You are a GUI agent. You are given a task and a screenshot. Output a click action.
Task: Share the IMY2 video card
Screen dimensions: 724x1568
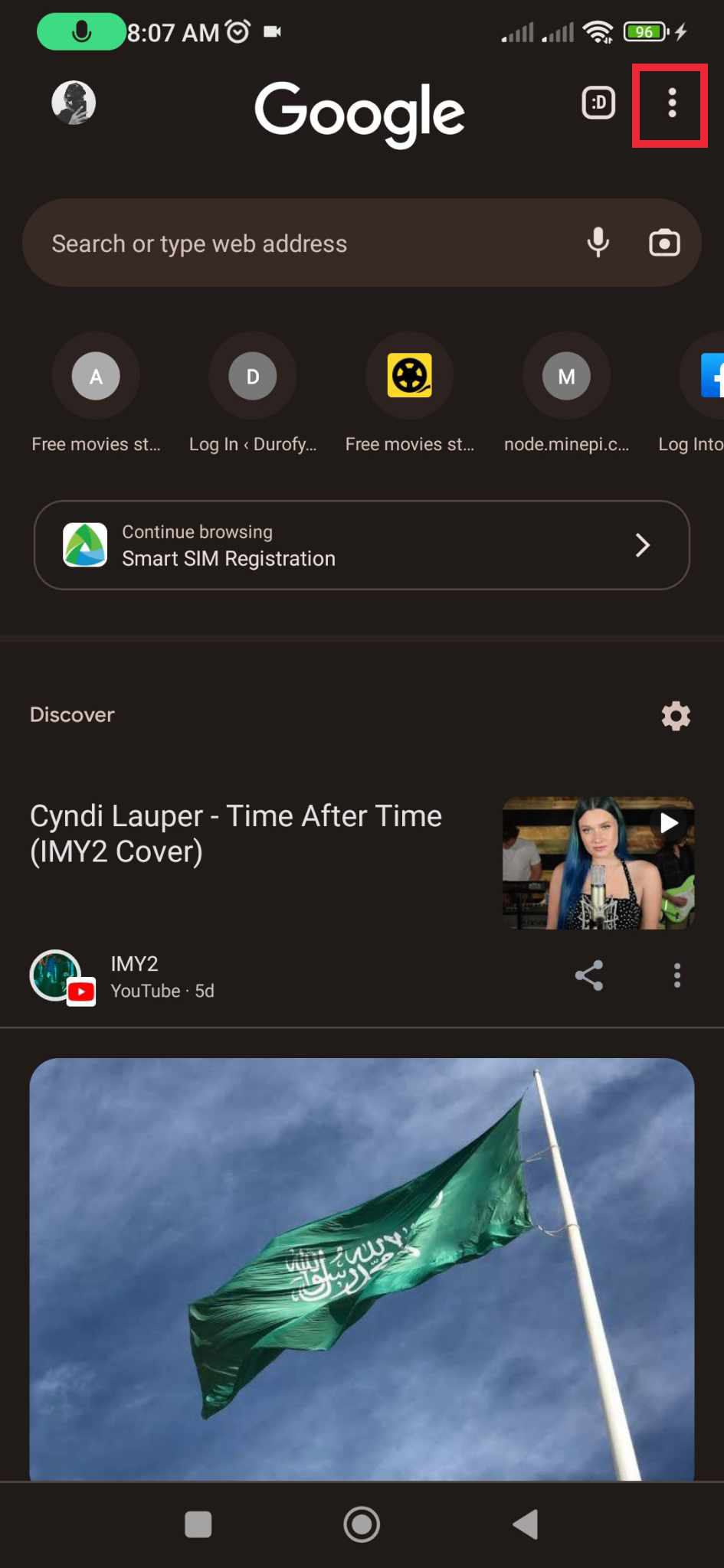[589, 975]
